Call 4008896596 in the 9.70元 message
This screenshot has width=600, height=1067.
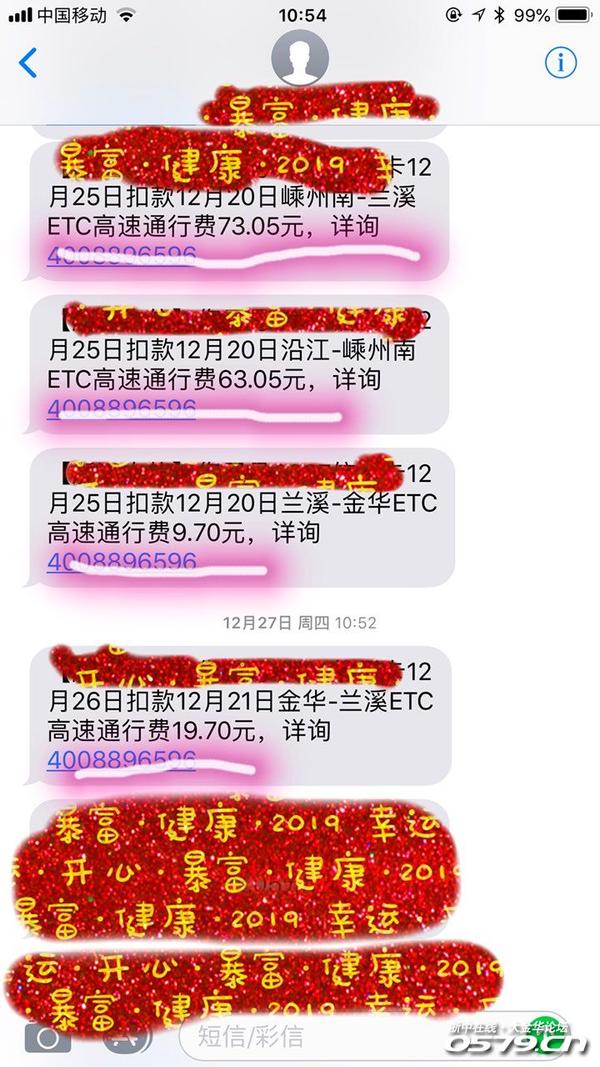point(121,562)
